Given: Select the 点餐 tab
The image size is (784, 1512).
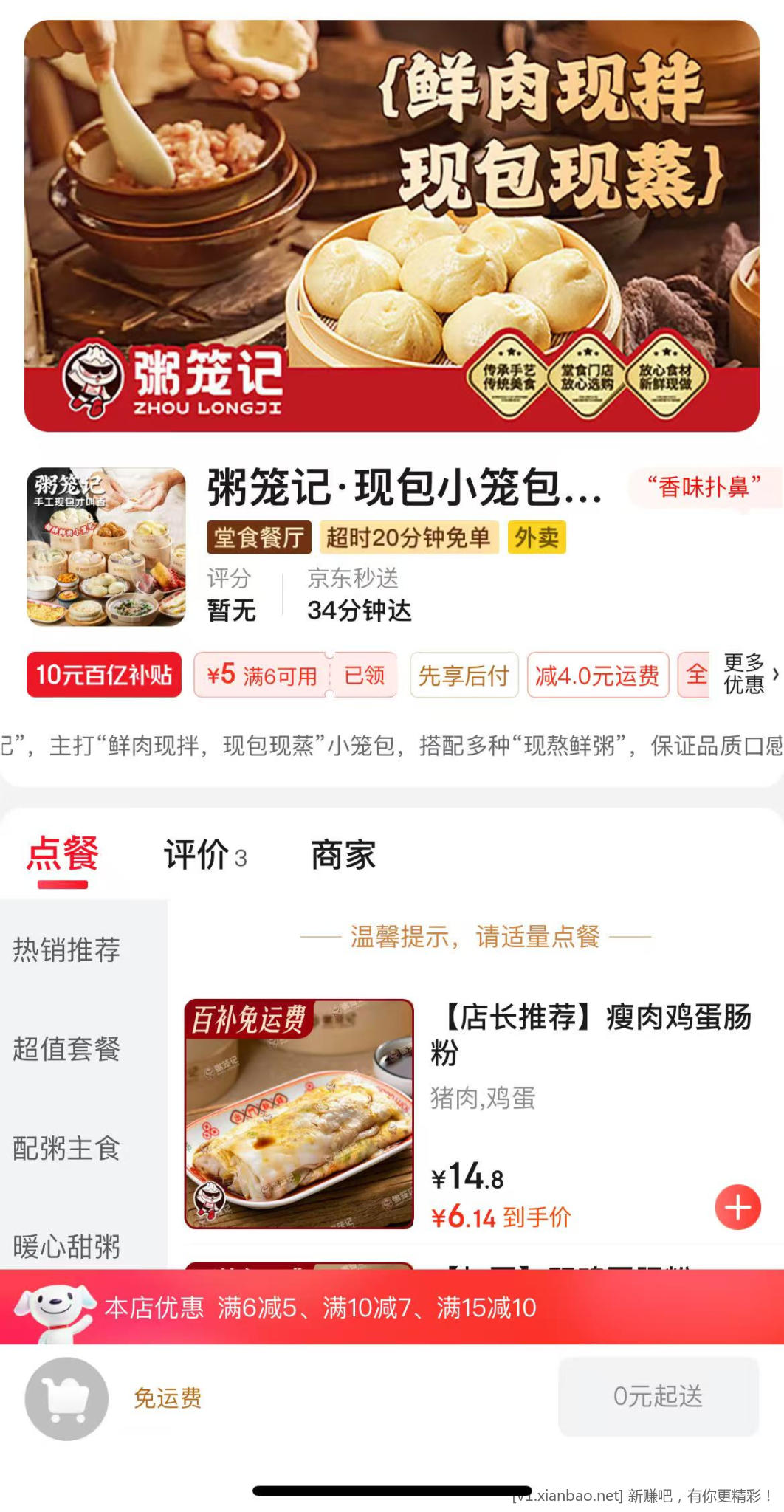Looking at the screenshot, I should point(63,856).
